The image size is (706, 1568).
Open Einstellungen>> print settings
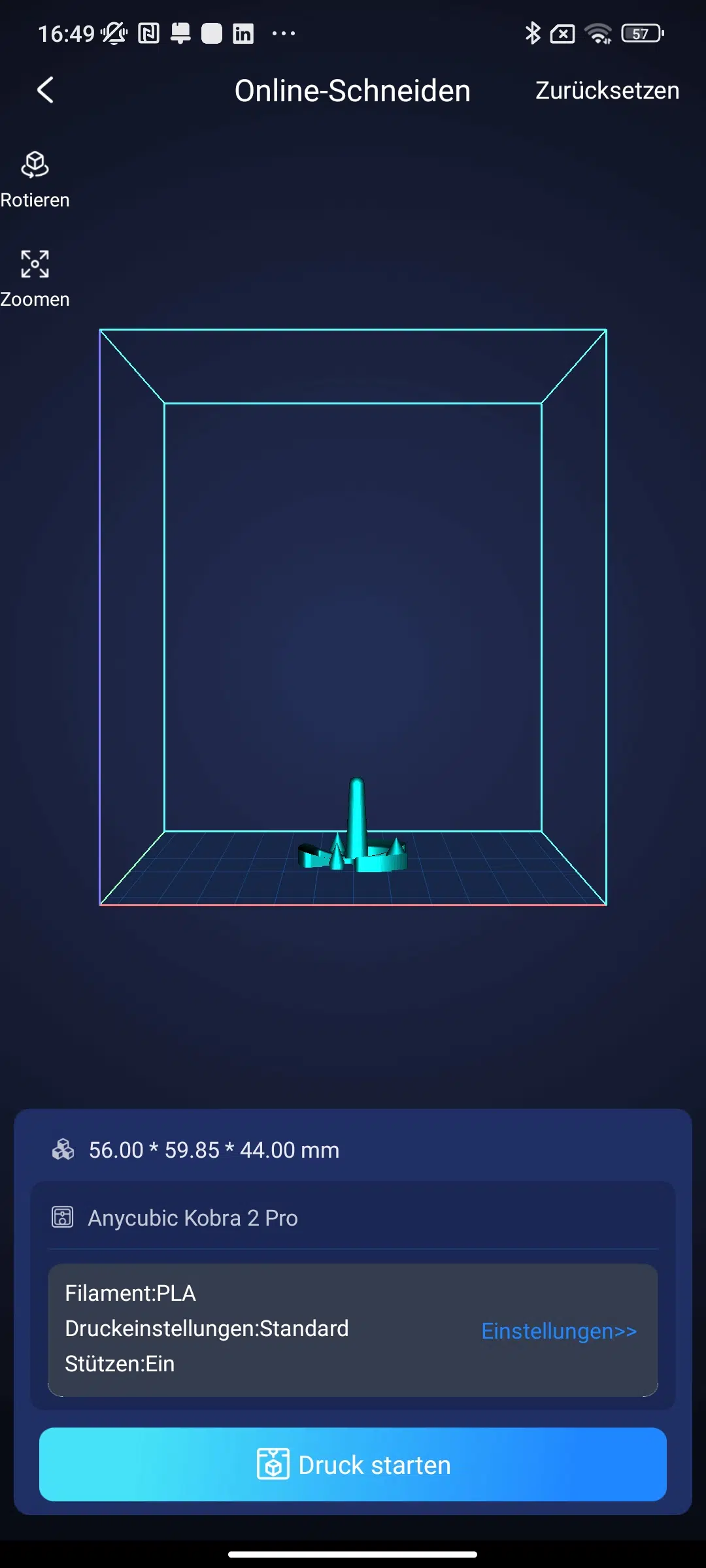tap(559, 1331)
